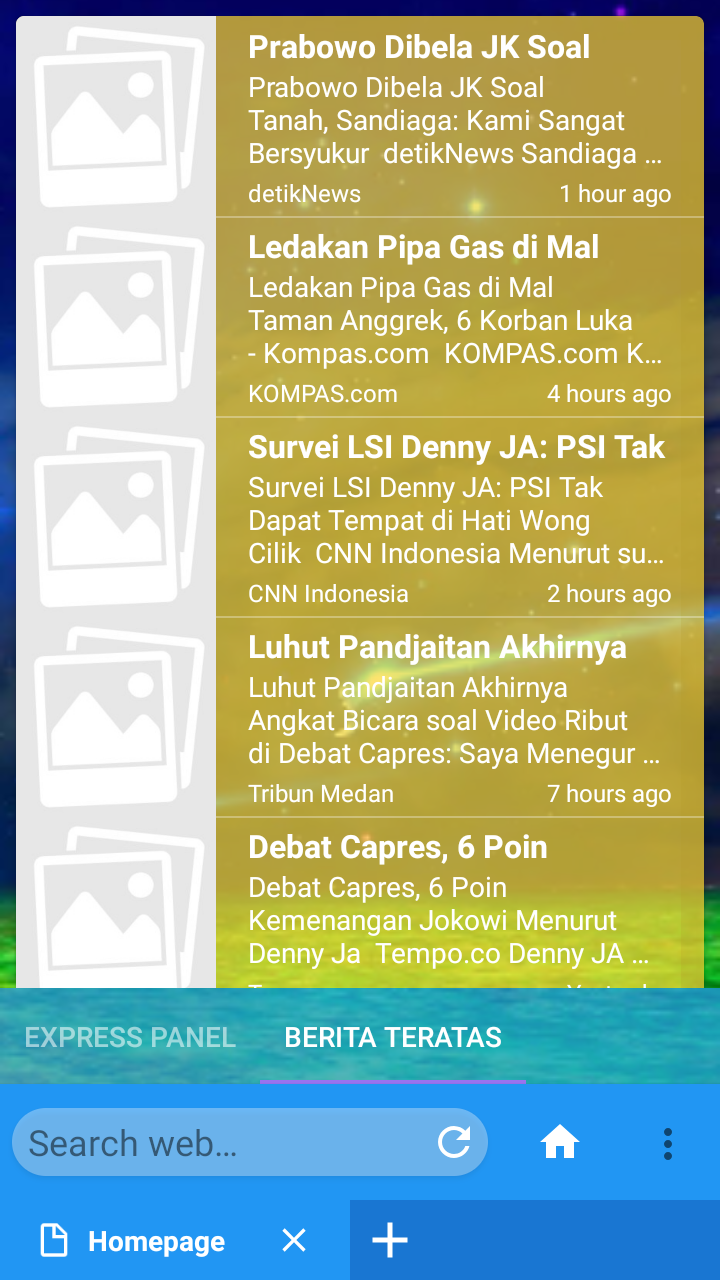
Task: Switch to the Homepage browser tab
Action: pos(156,1241)
